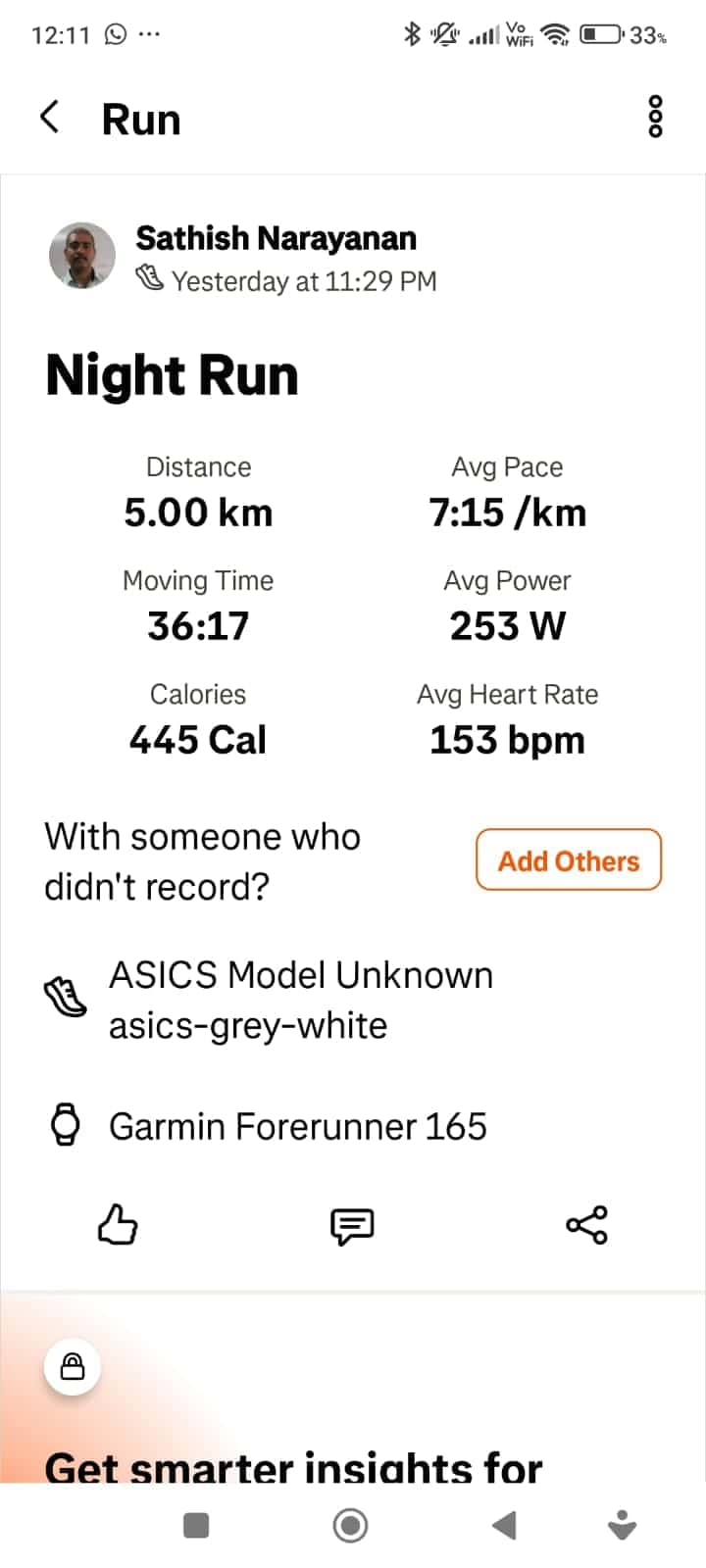The width and height of the screenshot is (706, 1568).
Task: Share this Night Run activity
Action: point(586,1225)
